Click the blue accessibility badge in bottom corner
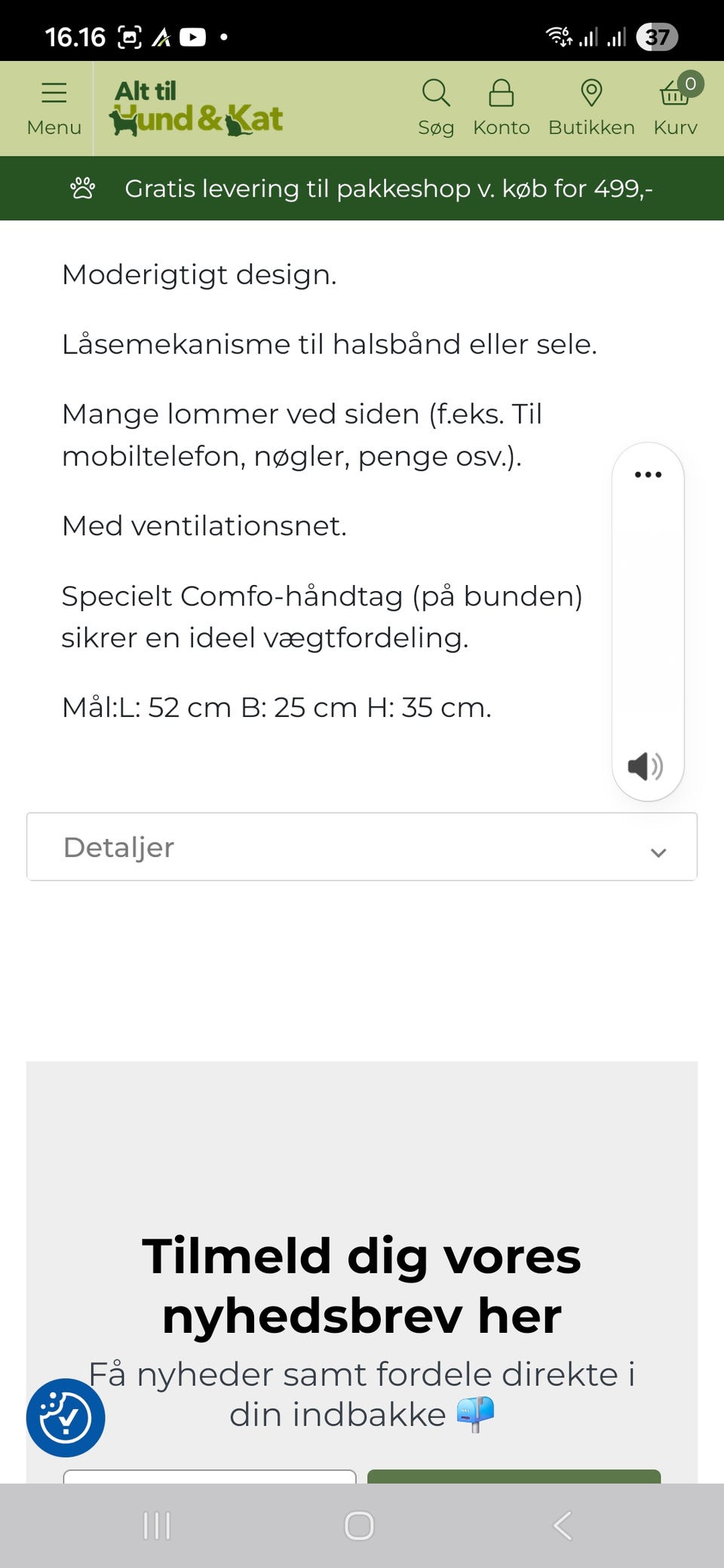The width and height of the screenshot is (724, 1568). click(x=65, y=1416)
